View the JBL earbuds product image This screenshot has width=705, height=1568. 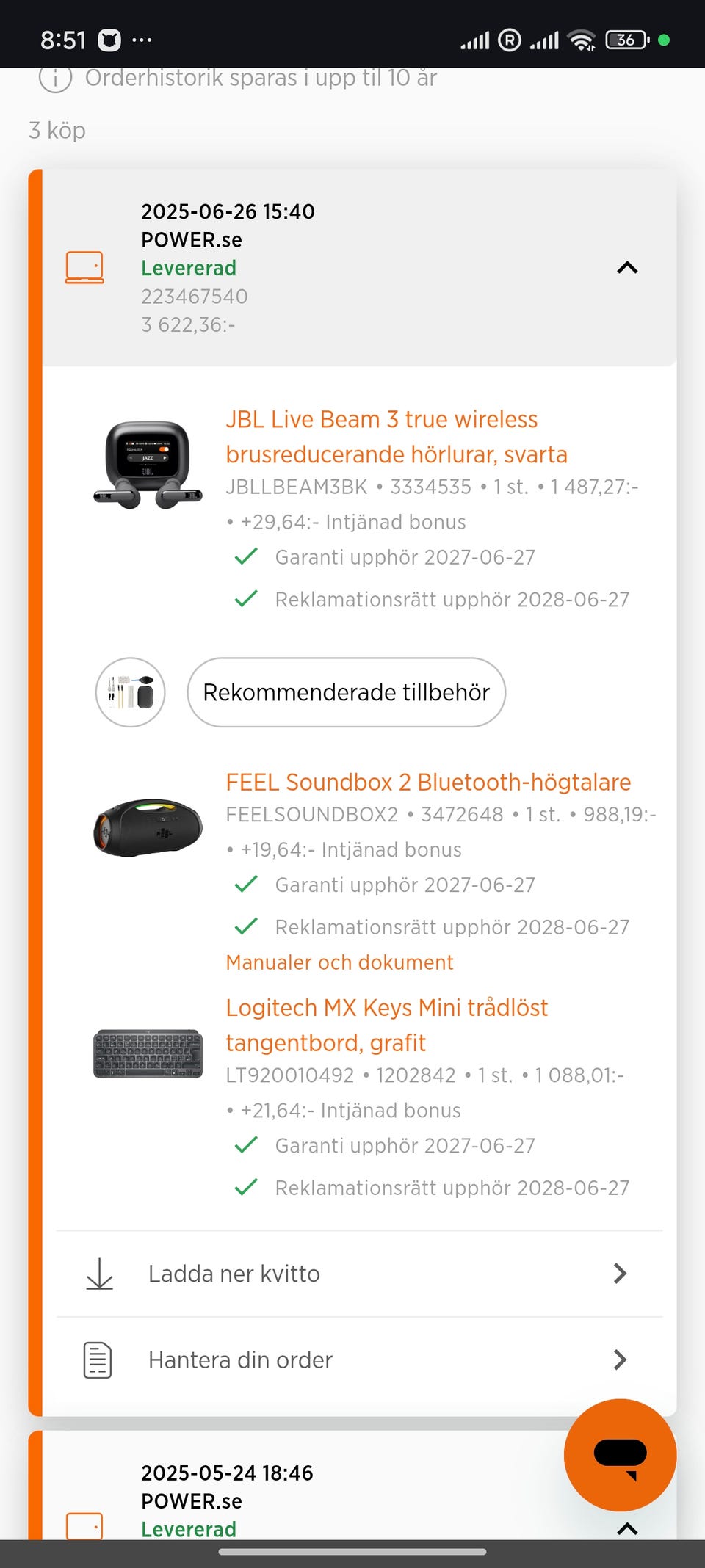[148, 465]
